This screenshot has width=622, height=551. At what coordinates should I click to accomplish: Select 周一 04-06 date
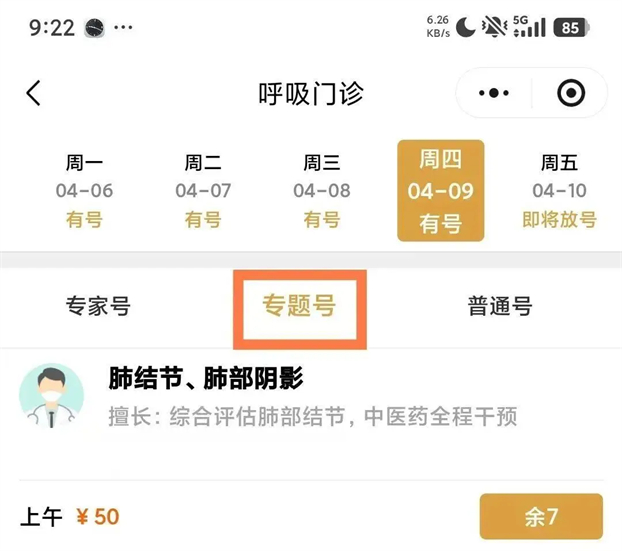85,190
